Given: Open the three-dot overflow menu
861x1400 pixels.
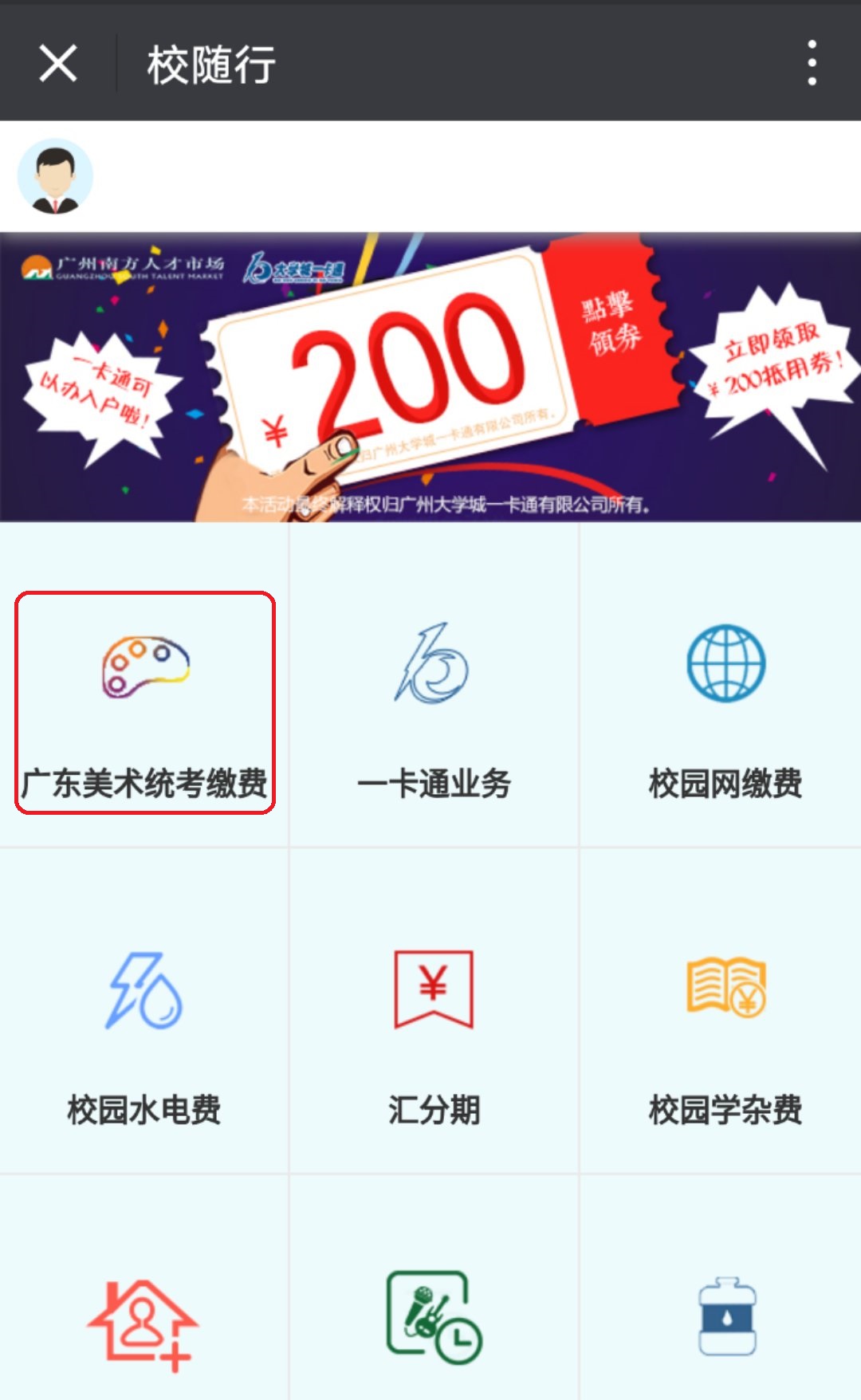Looking at the screenshot, I should point(812,63).
